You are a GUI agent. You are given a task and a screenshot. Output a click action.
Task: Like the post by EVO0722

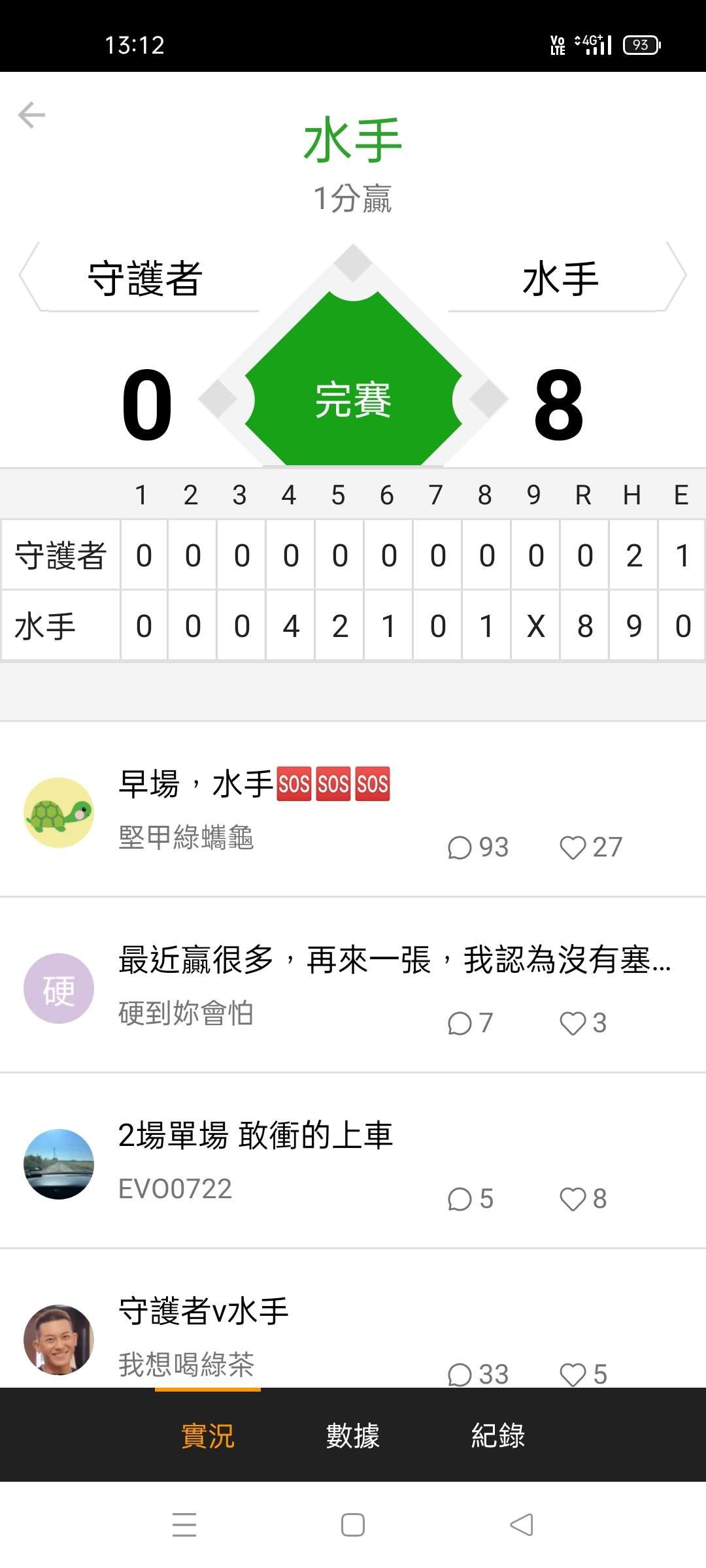tap(573, 1200)
